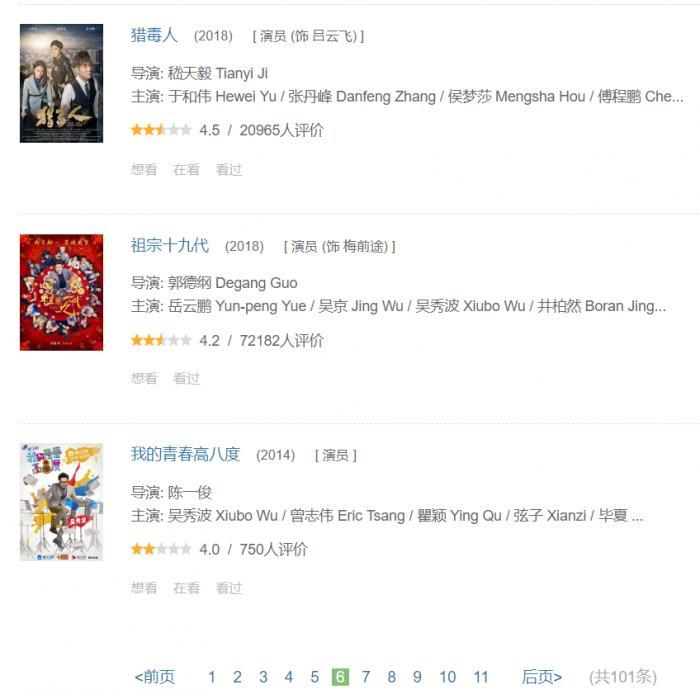Open the 猎毒人 movie title link
Screen dimensions: 700x694
point(154,35)
